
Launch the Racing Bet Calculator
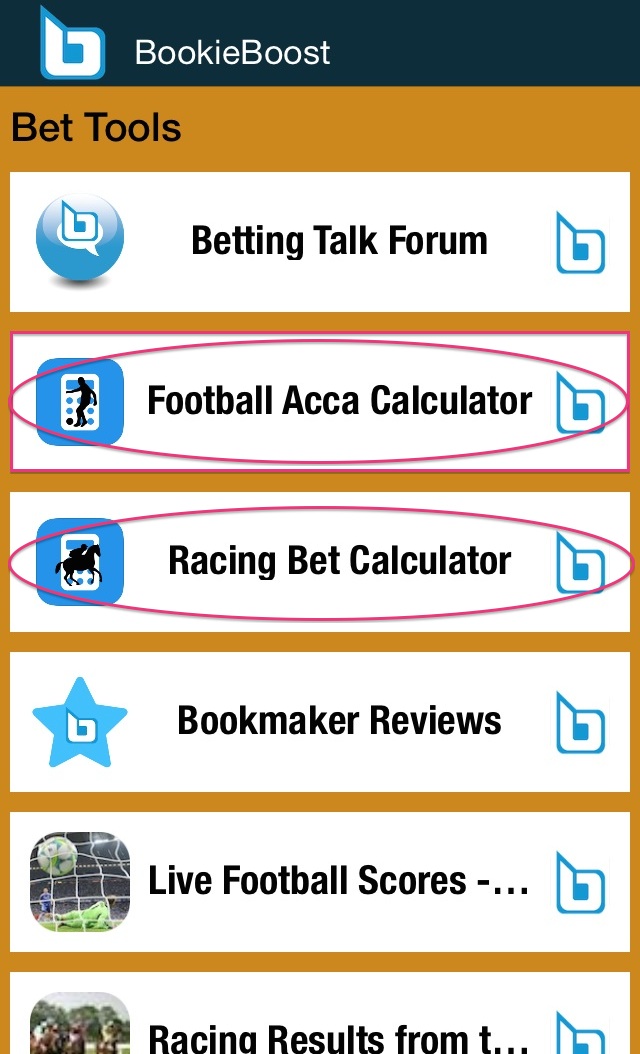pyautogui.click(x=320, y=561)
